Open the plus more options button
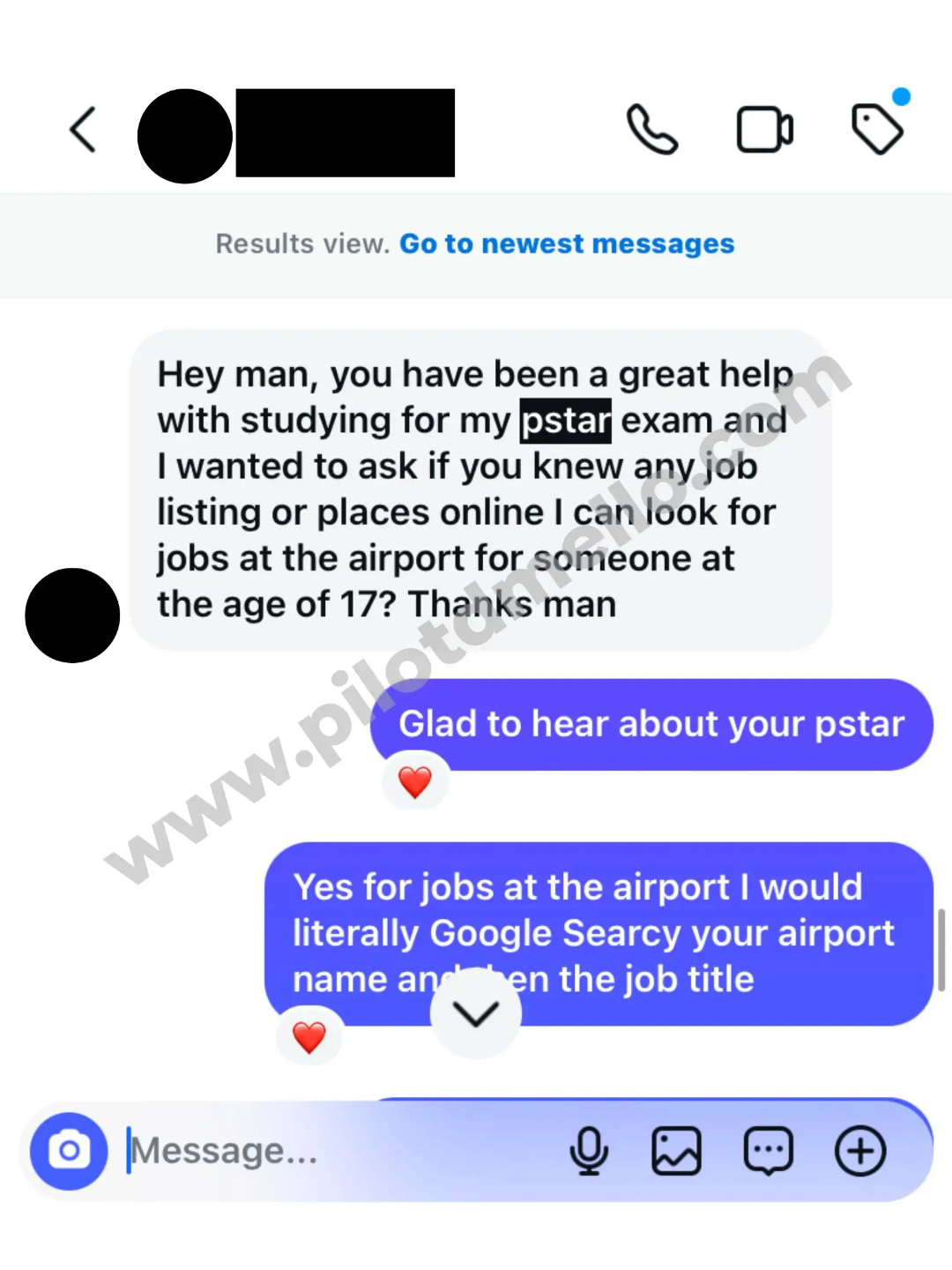This screenshot has width=952, height=1270. coord(860,1151)
